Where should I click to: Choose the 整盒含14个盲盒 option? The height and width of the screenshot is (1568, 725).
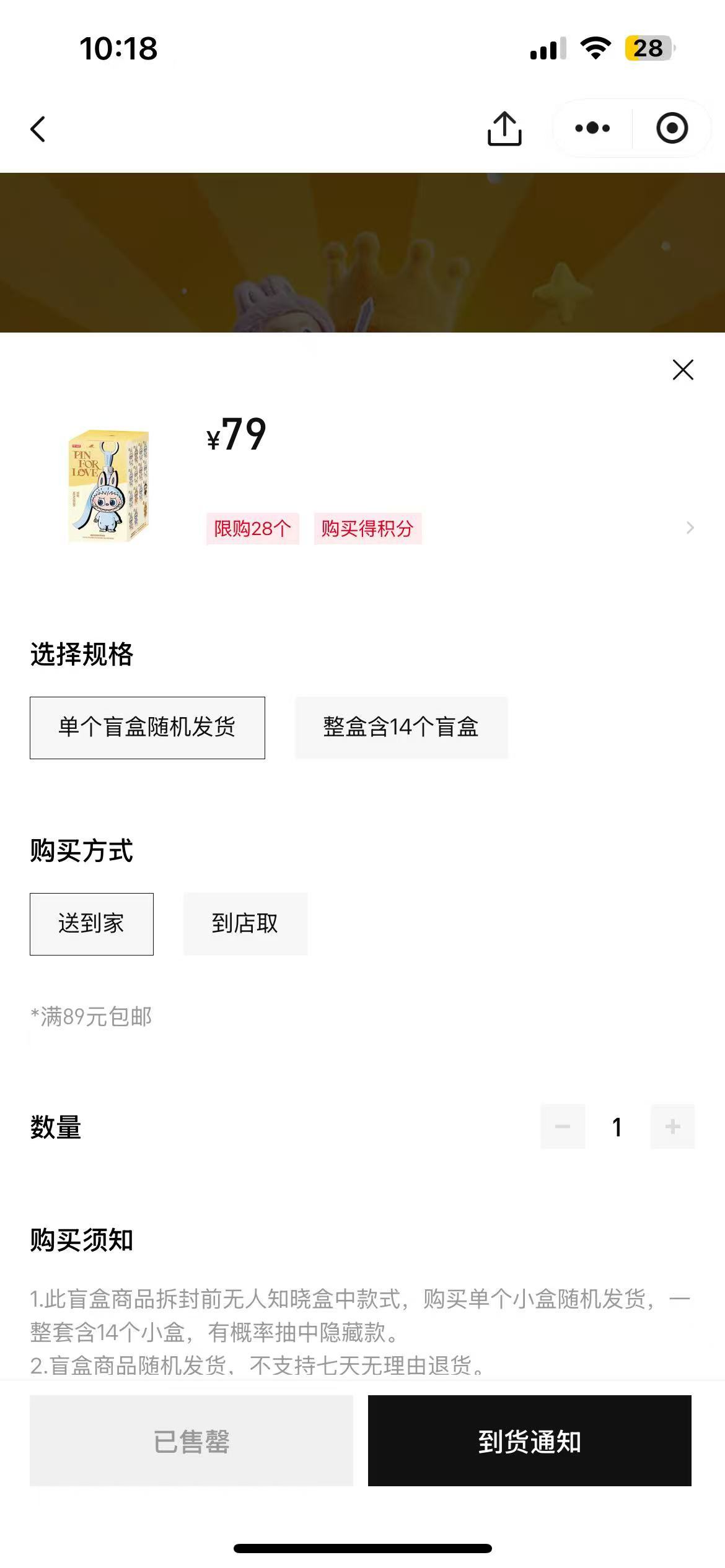pos(401,728)
